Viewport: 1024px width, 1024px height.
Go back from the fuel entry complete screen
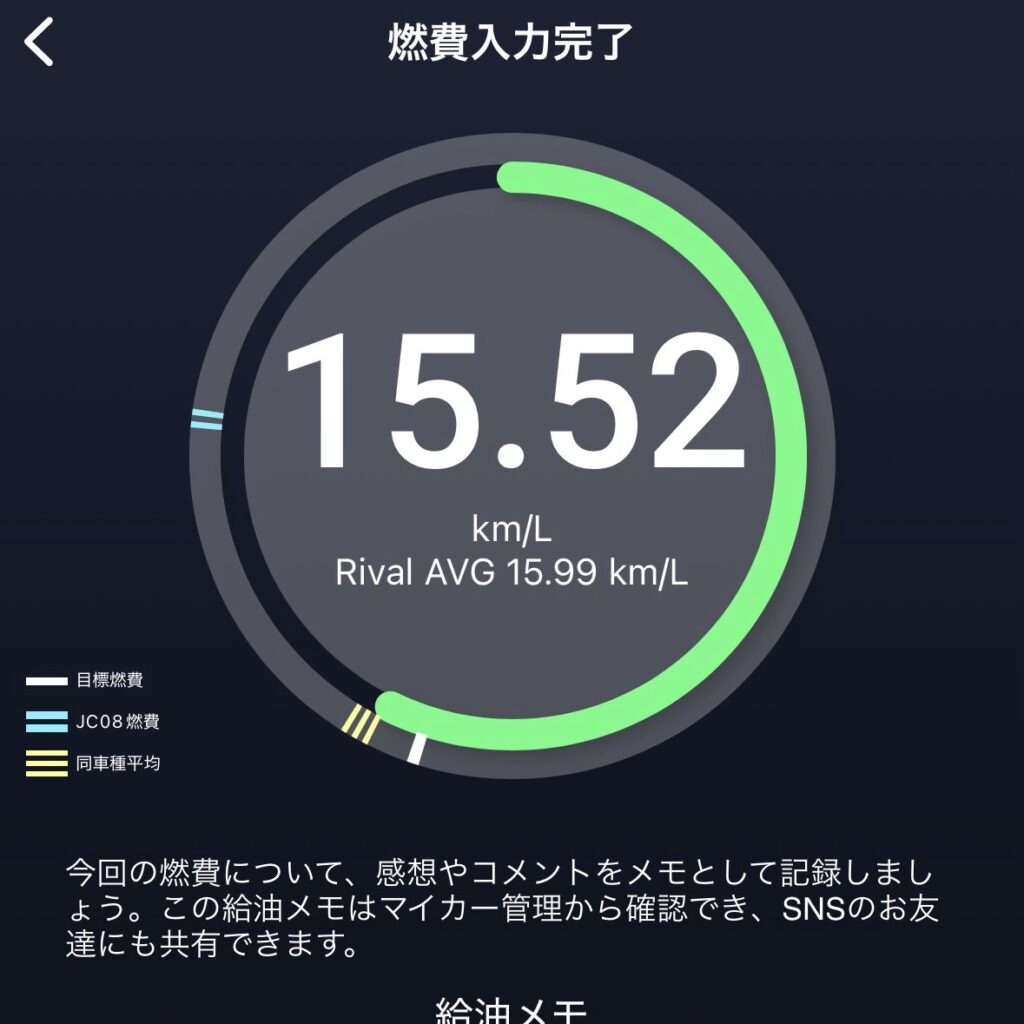click(40, 43)
